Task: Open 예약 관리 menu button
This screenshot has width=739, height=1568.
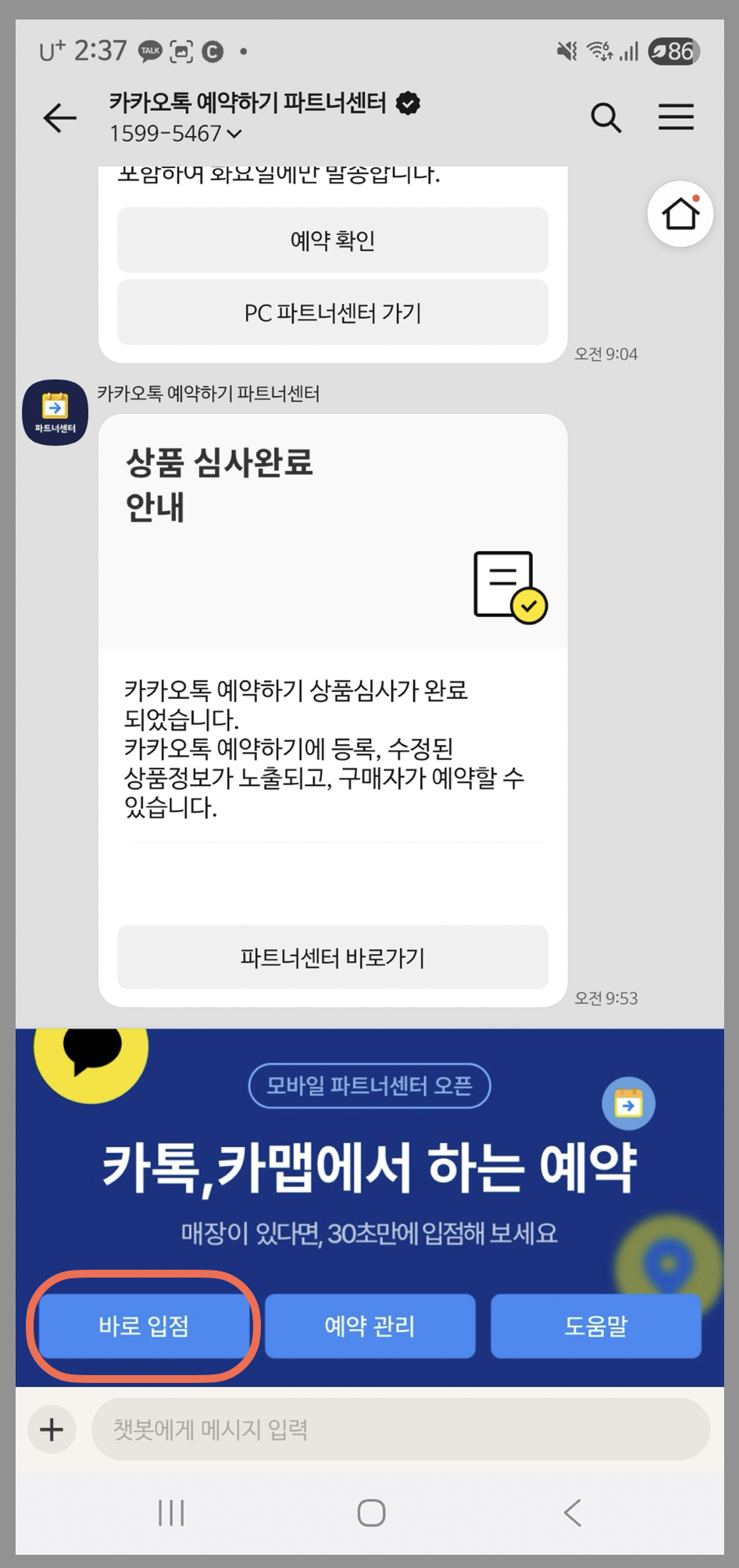Action: (369, 1326)
